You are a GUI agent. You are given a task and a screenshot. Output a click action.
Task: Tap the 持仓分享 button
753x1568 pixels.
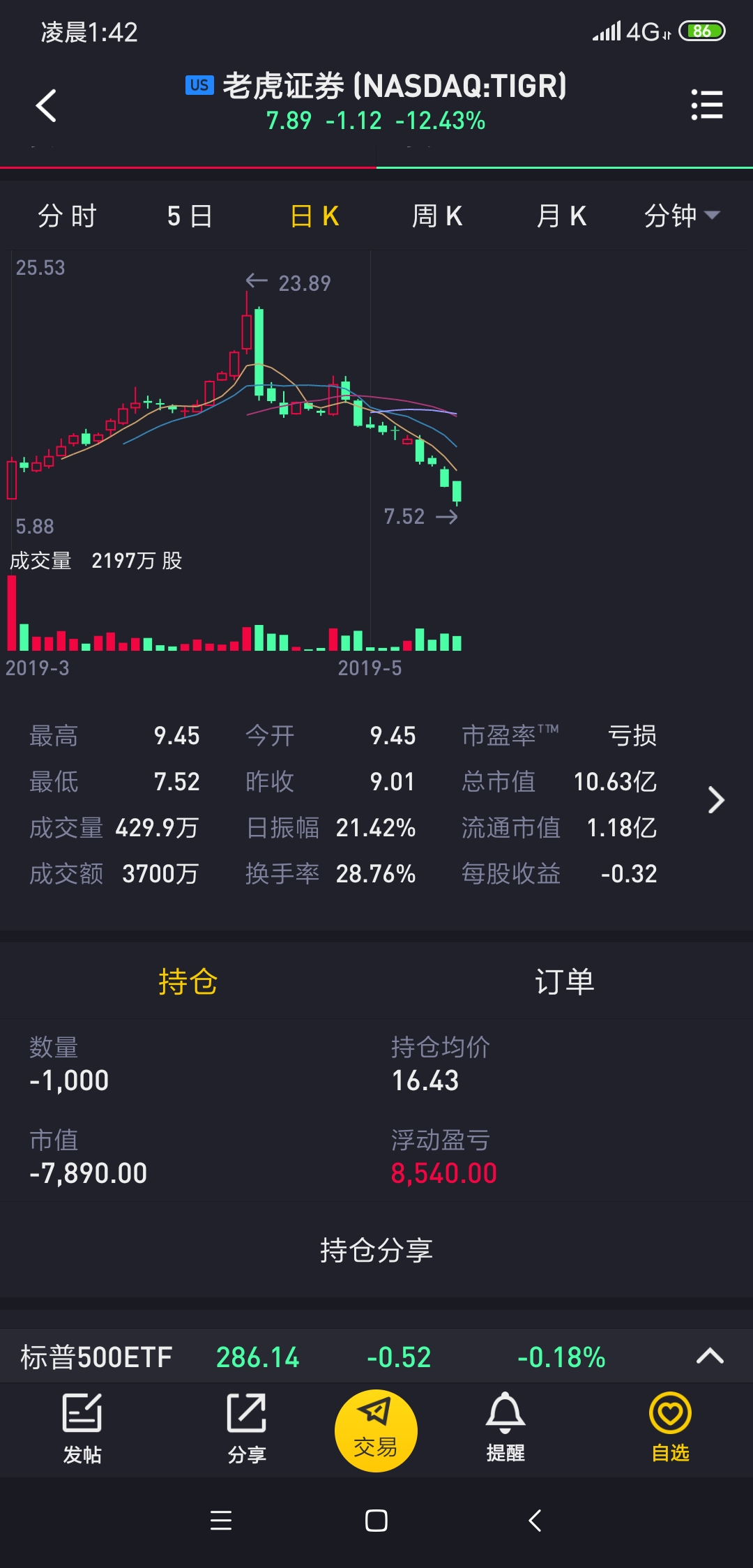[376, 1251]
